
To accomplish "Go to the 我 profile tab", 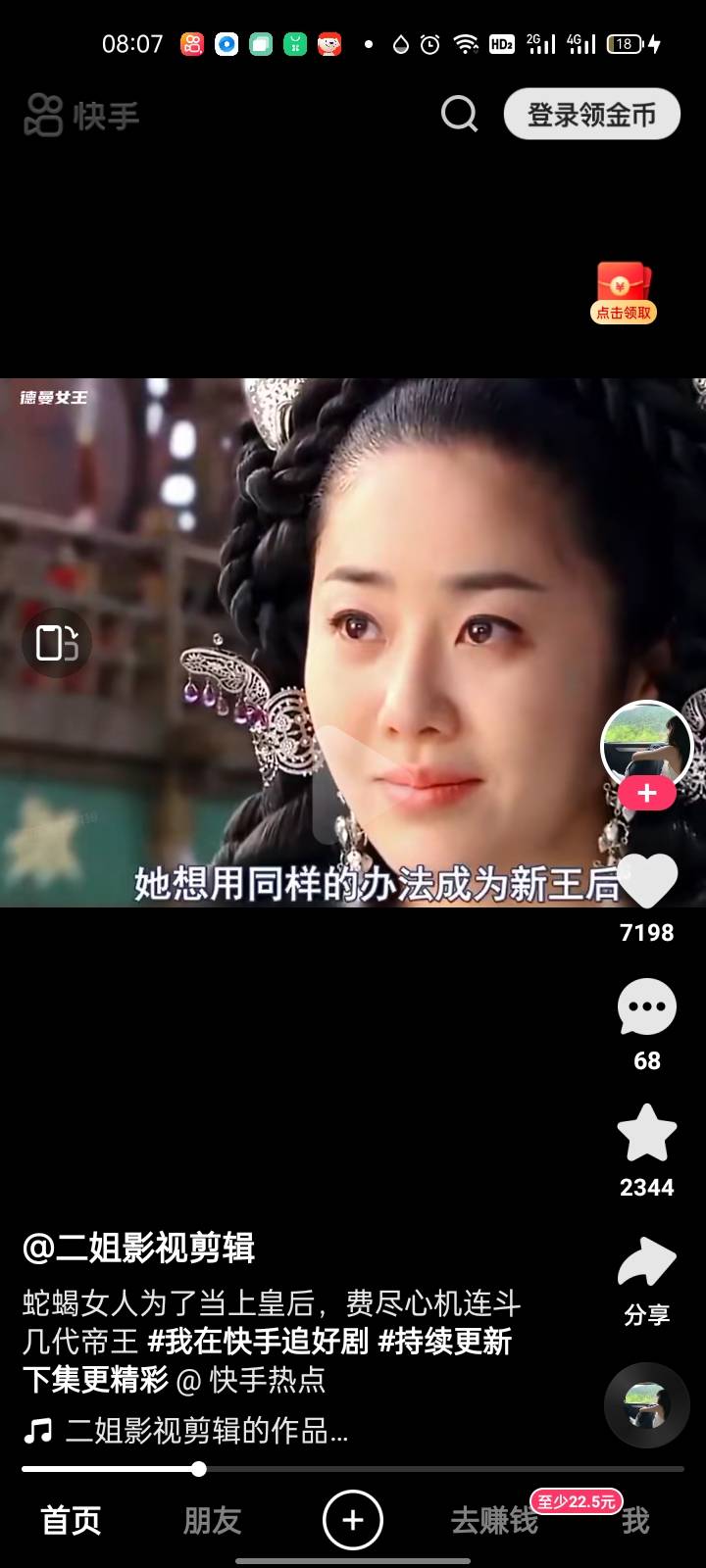I will 635,1522.
